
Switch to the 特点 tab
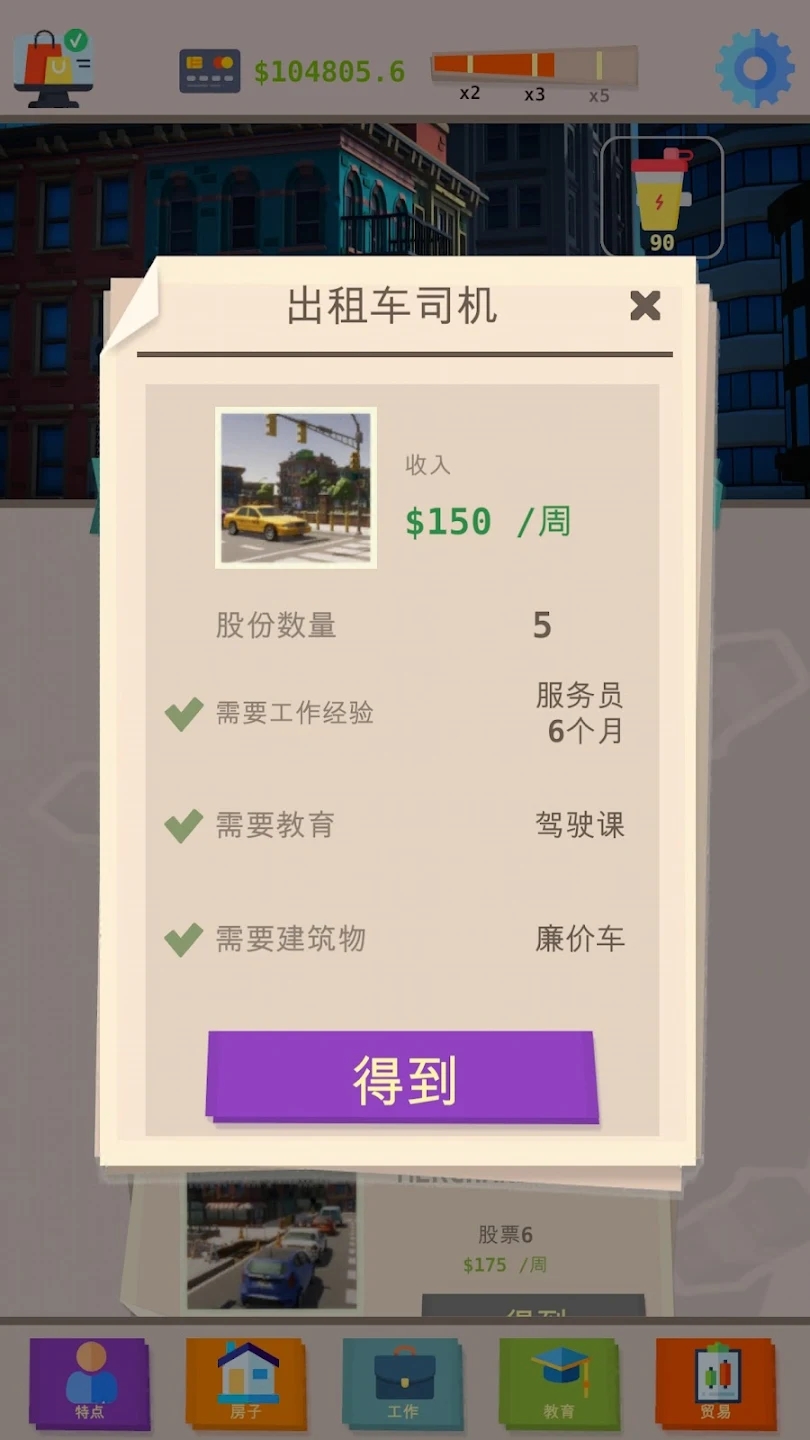(89, 1384)
